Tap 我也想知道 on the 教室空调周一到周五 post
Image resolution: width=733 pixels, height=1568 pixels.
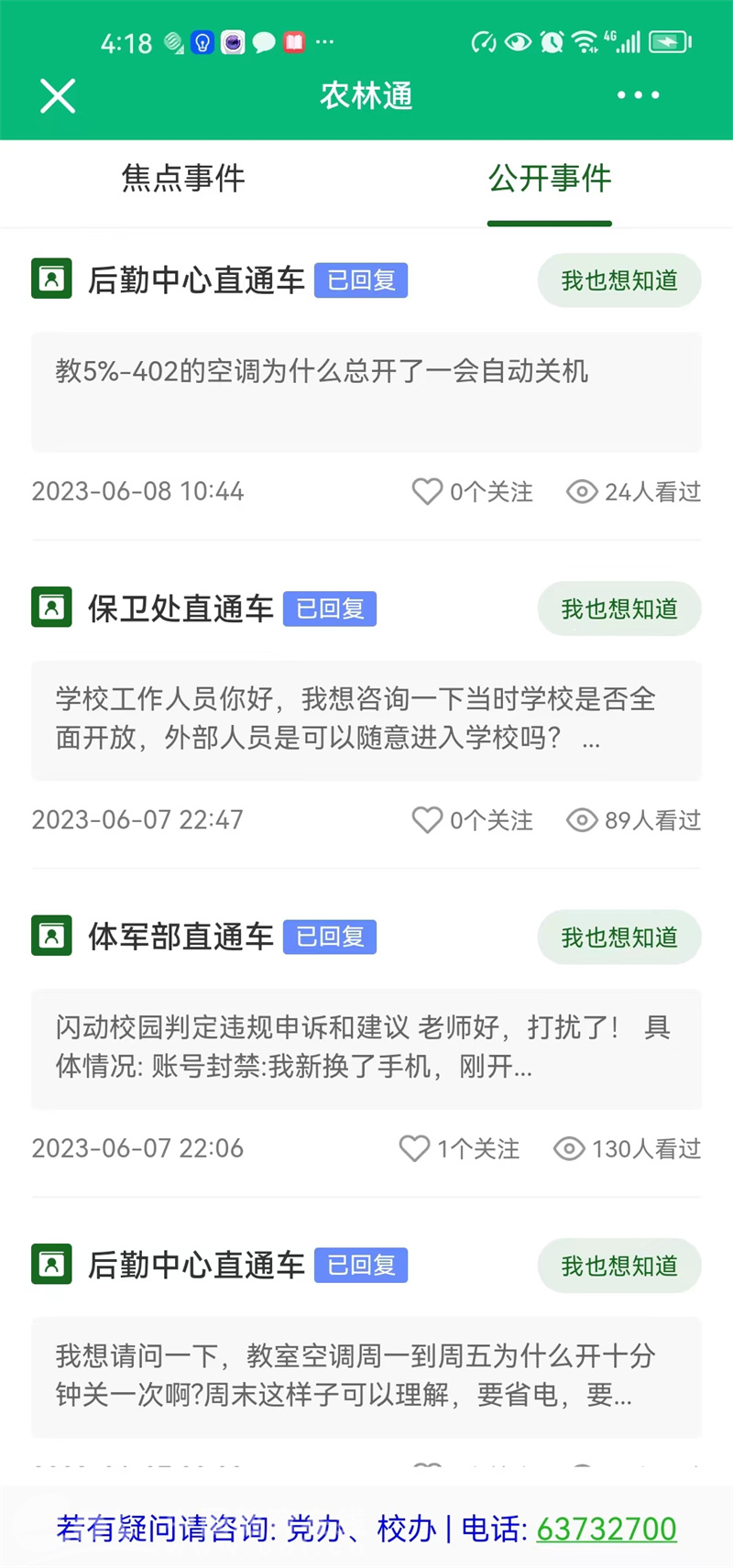(x=619, y=1266)
